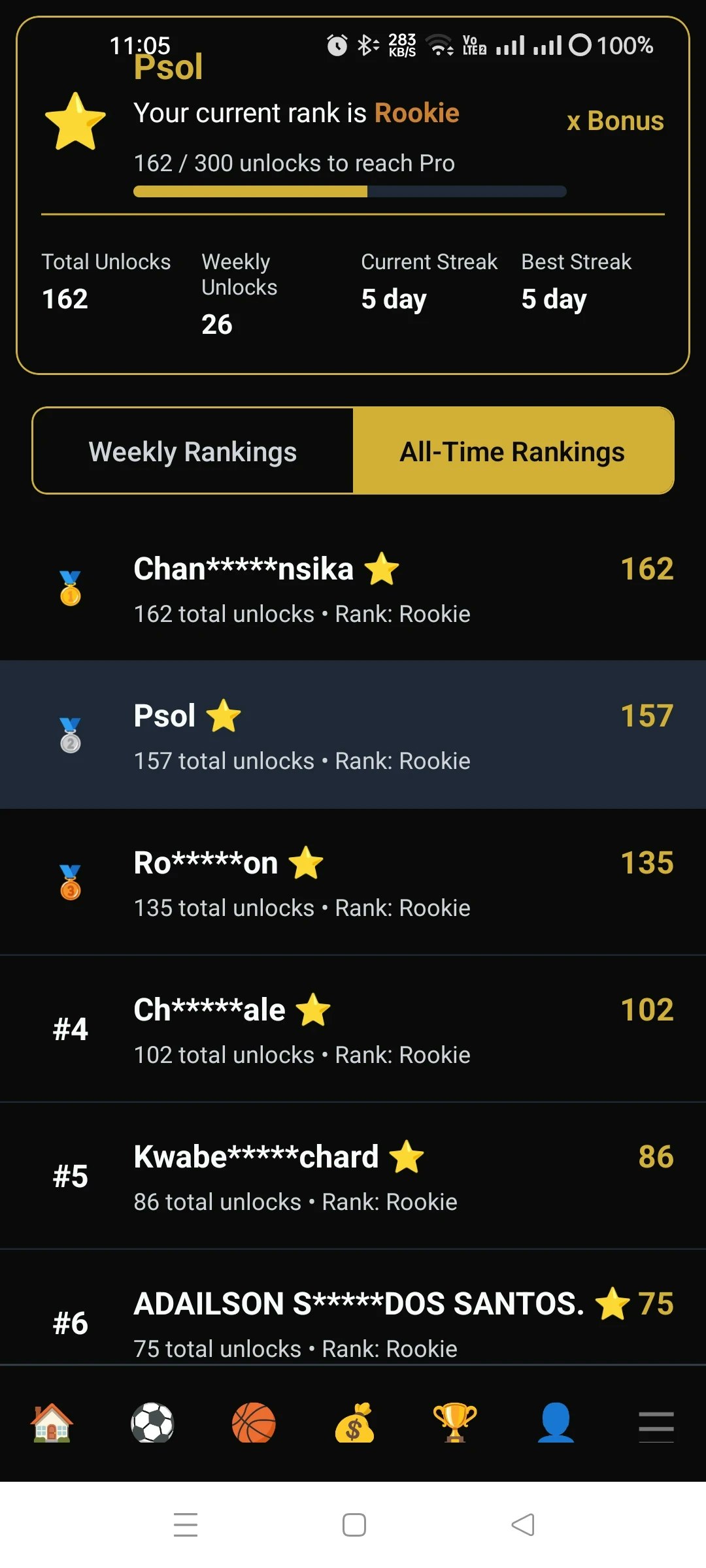Switch to Weekly Rankings tab

coord(193,451)
